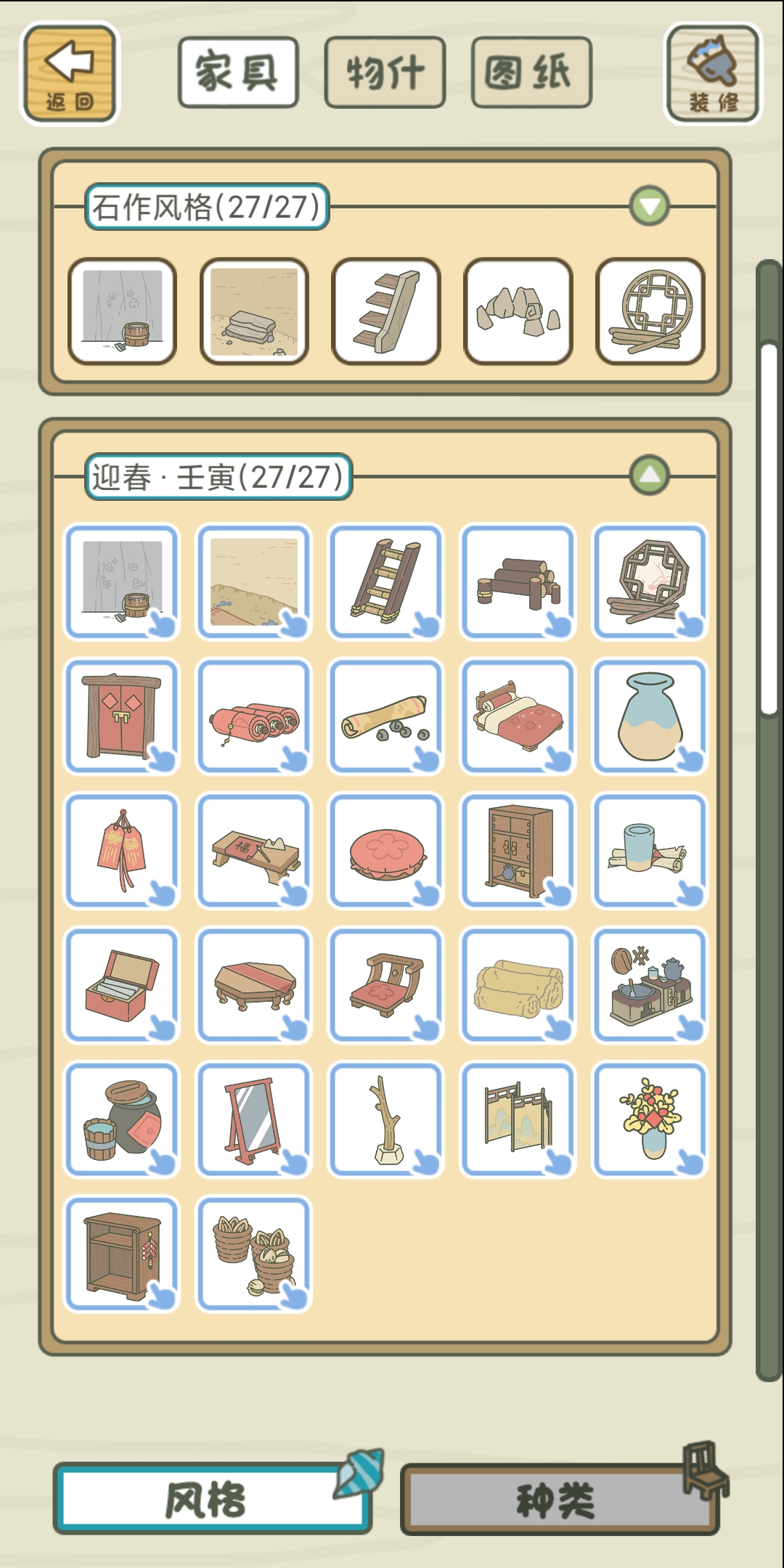Select the standing red mirror
This screenshot has width=784, height=1568.
click(x=254, y=1119)
